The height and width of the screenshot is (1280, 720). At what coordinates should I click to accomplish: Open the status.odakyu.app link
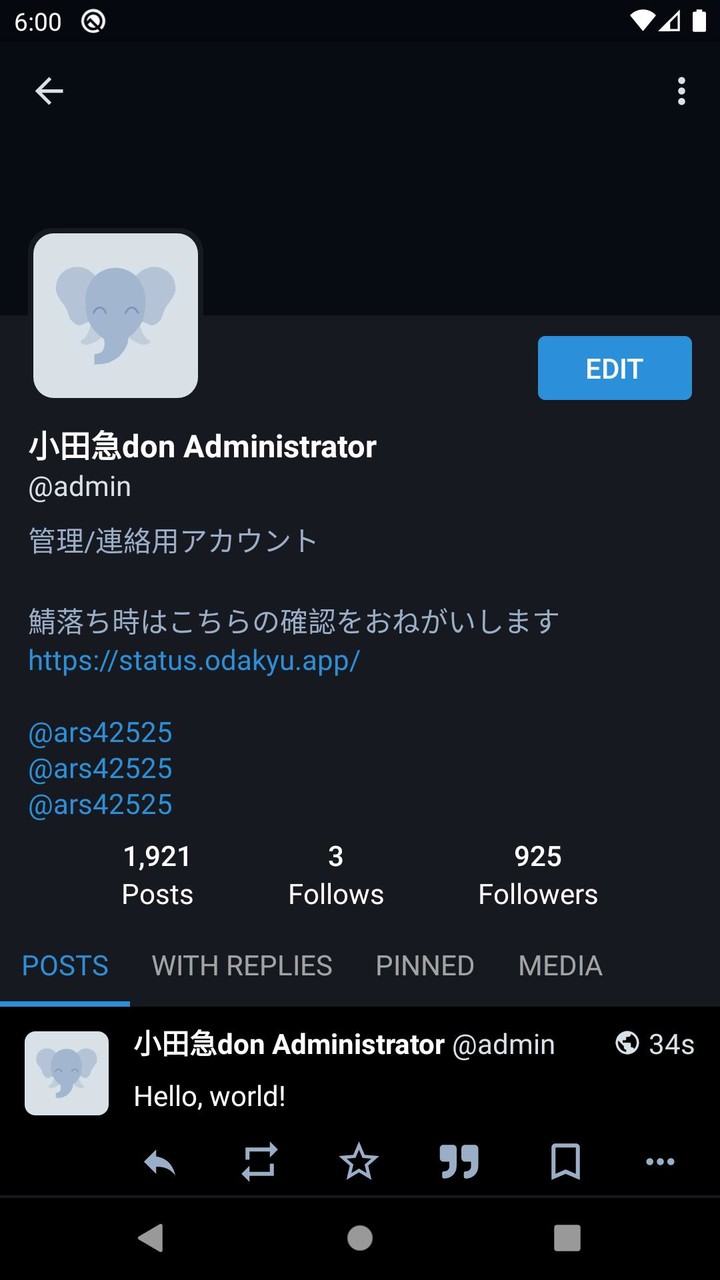point(194,661)
